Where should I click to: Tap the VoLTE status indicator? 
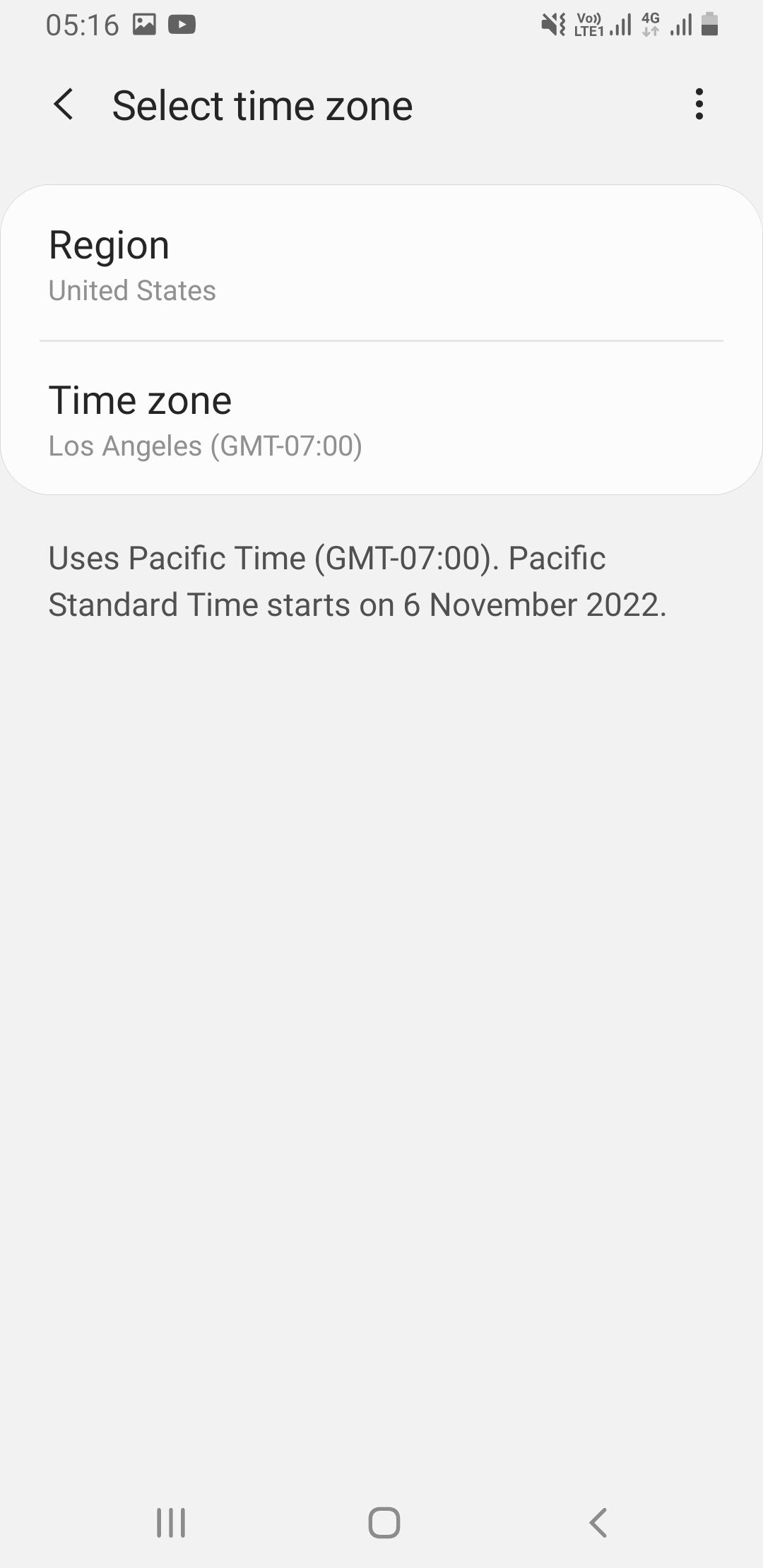click(x=588, y=25)
